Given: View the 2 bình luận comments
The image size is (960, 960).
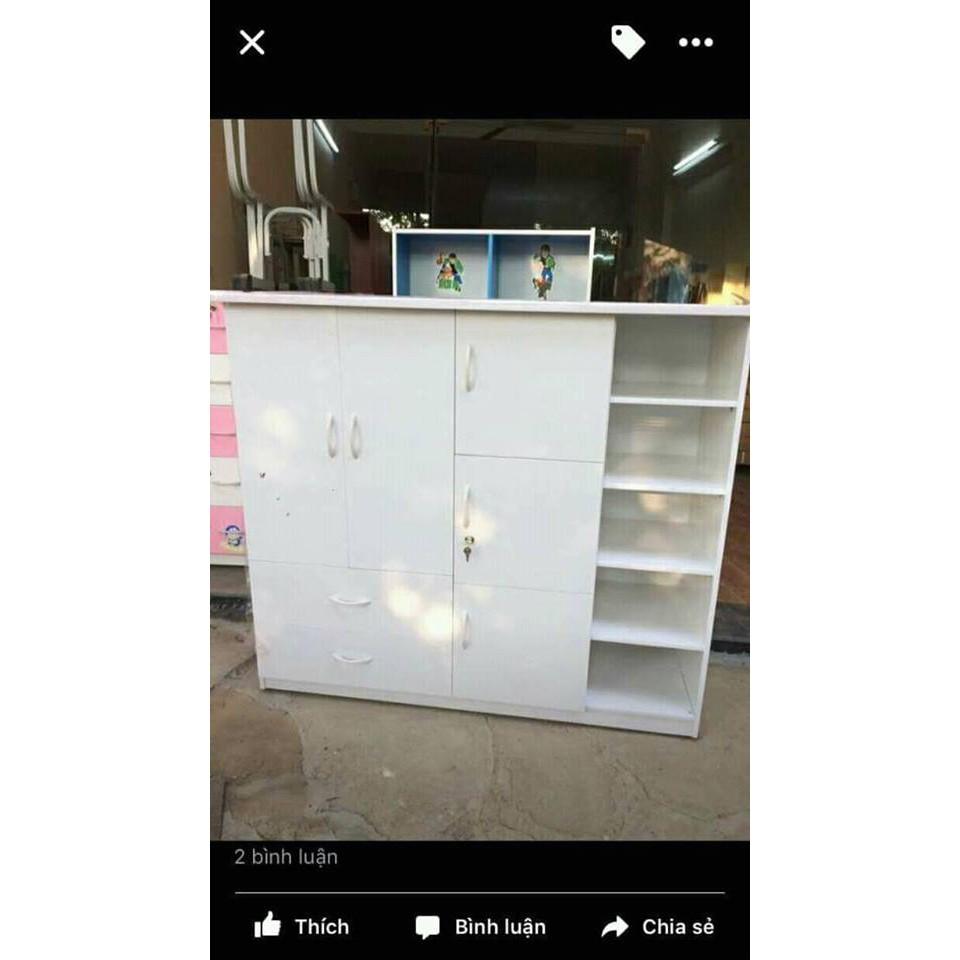Looking at the screenshot, I should coord(286,857).
